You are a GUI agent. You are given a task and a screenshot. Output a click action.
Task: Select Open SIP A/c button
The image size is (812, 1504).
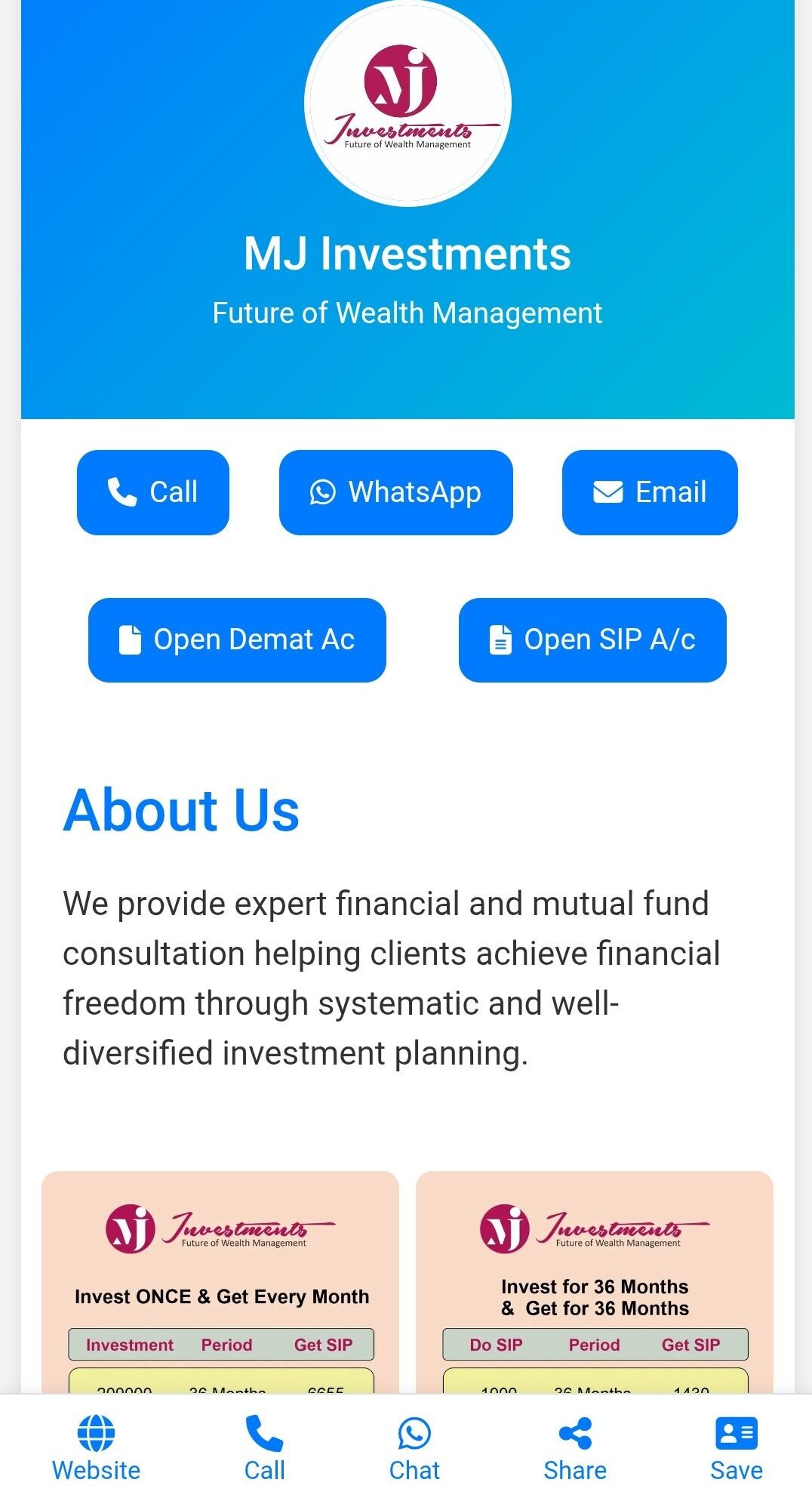pos(592,640)
